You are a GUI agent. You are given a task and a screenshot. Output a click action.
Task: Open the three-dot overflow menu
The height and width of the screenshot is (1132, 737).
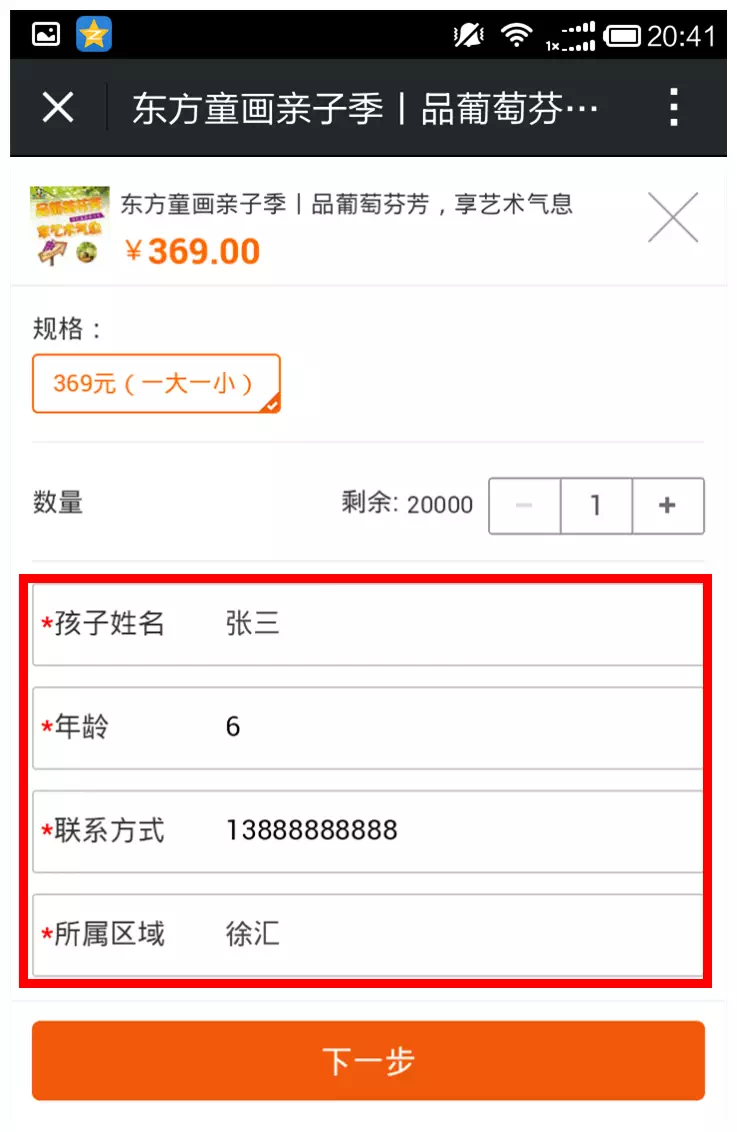675,107
